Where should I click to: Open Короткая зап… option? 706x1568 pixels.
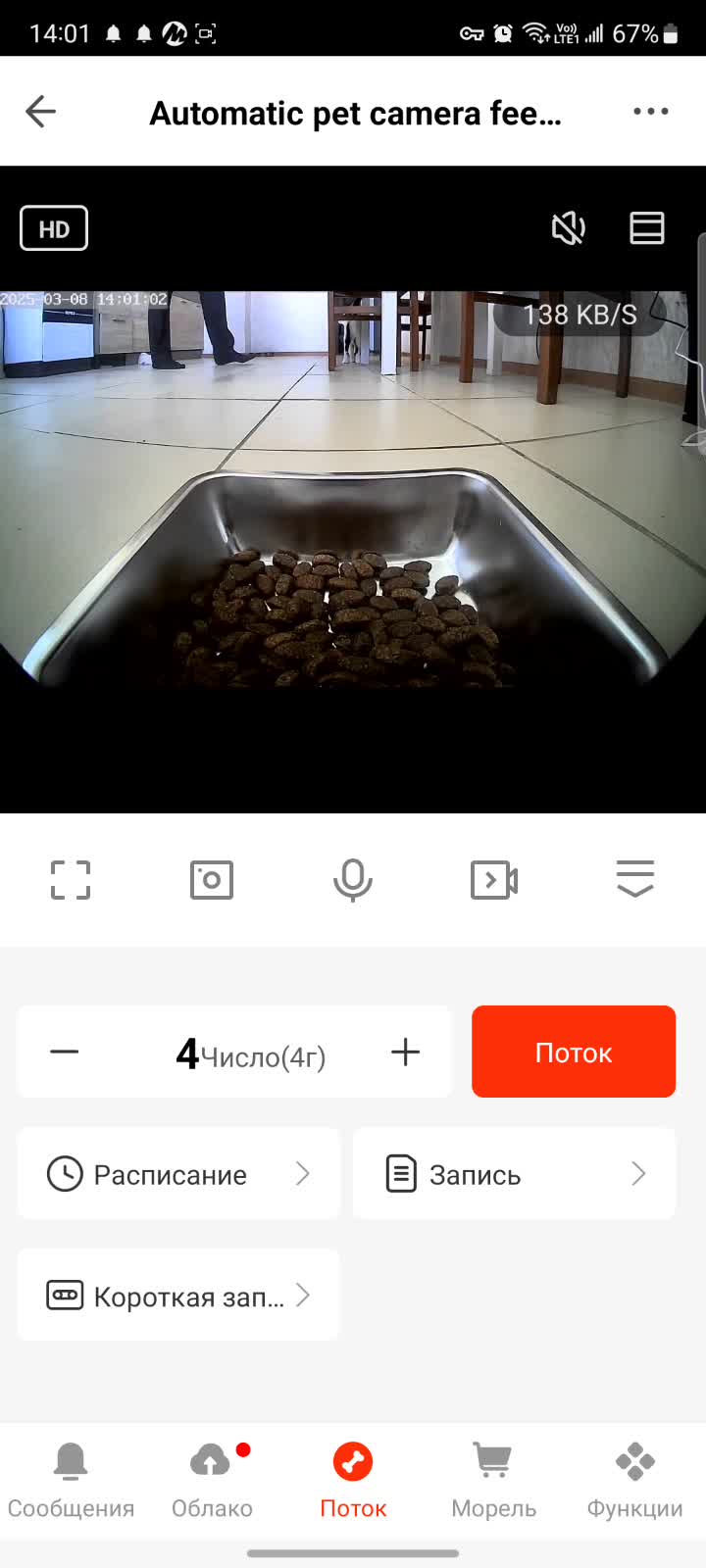pyautogui.click(x=178, y=1295)
